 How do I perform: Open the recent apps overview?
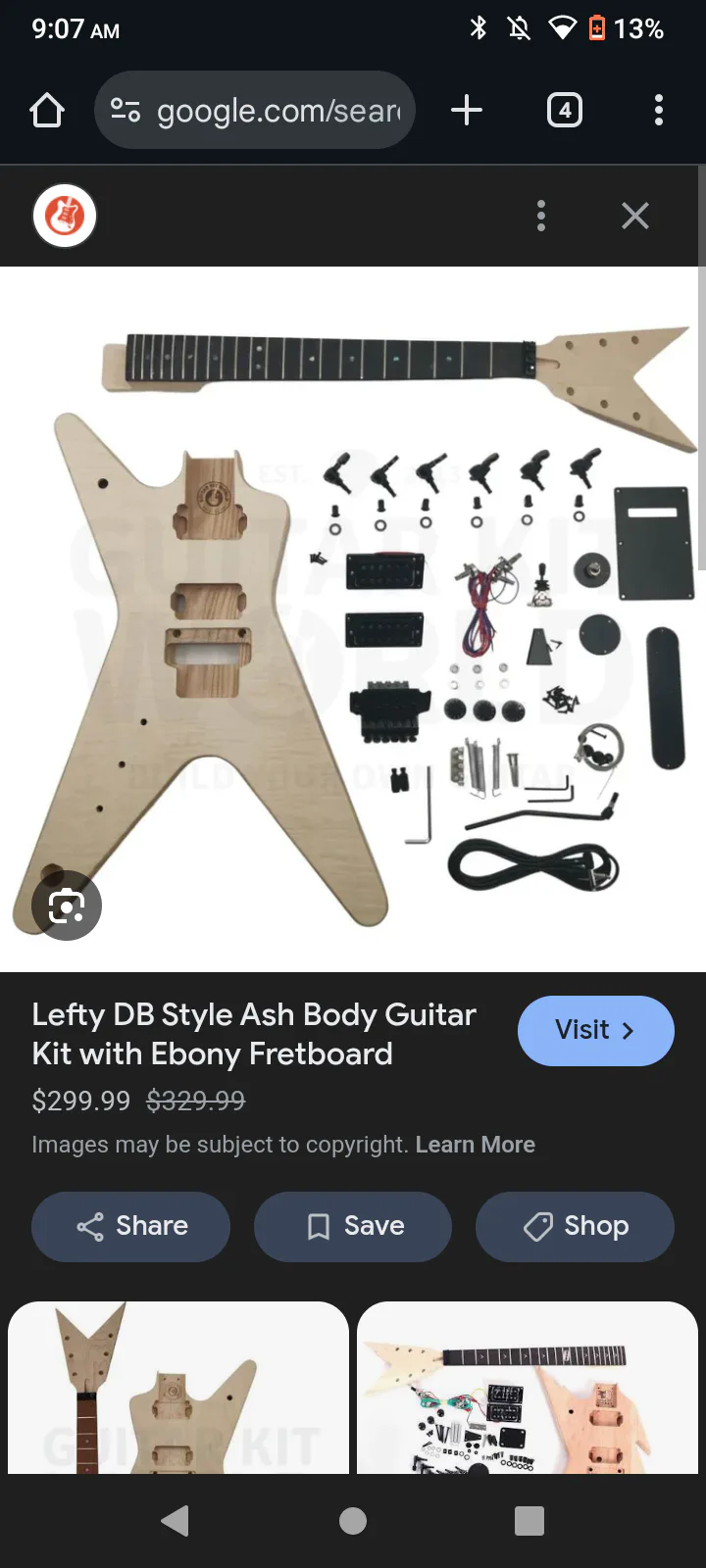coord(529,1521)
